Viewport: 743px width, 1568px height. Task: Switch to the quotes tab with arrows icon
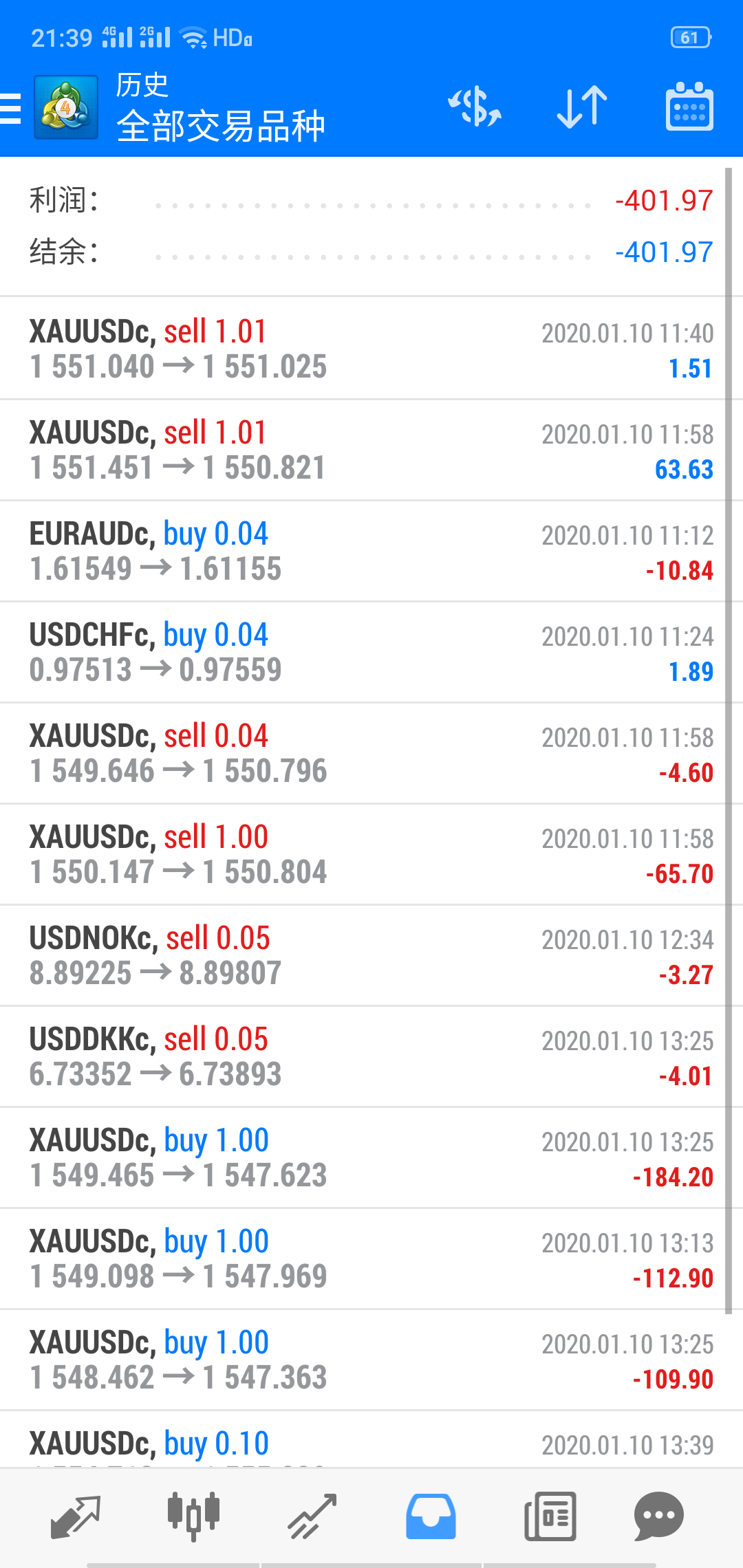pos(76,1516)
